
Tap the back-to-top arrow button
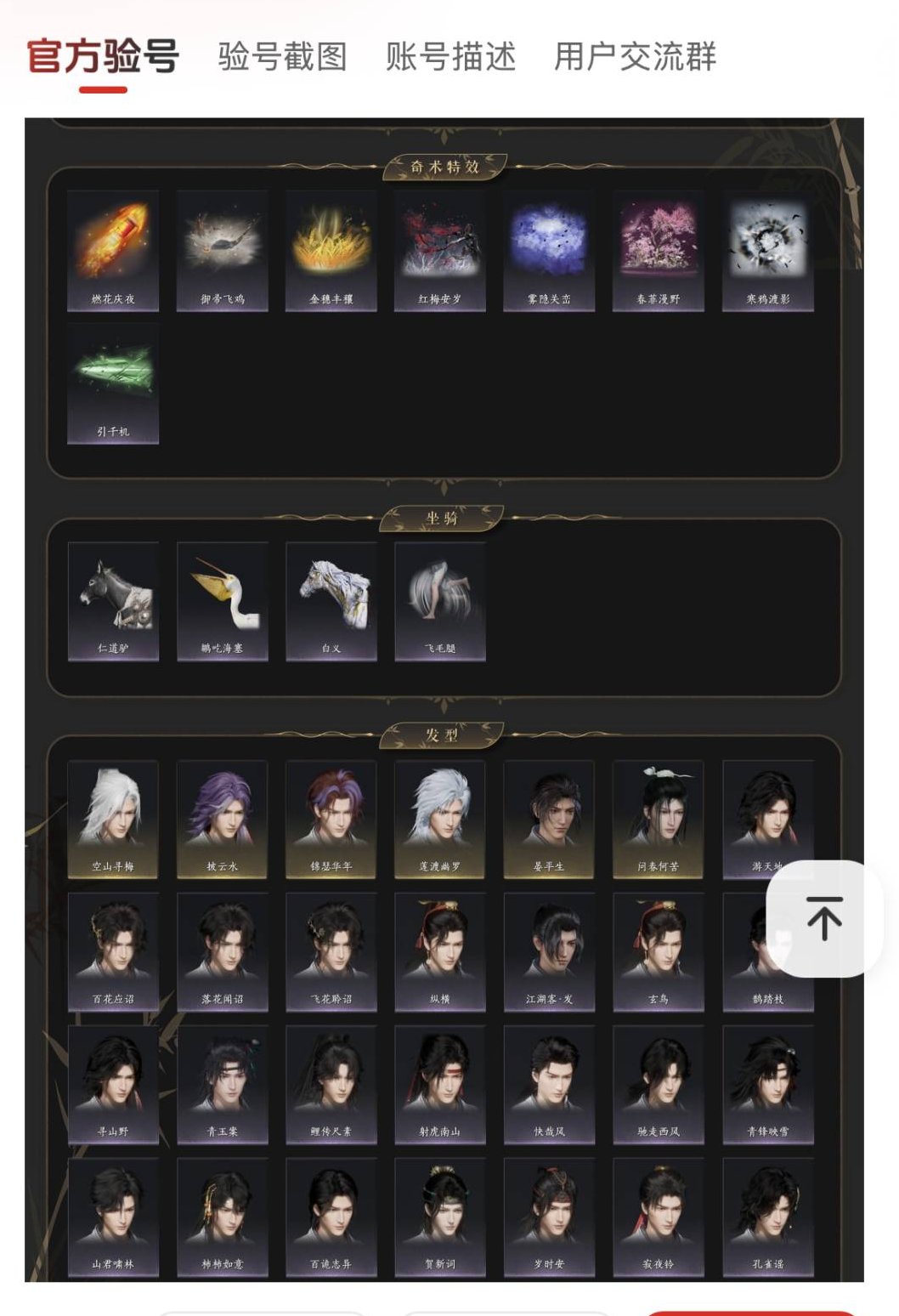[823, 918]
